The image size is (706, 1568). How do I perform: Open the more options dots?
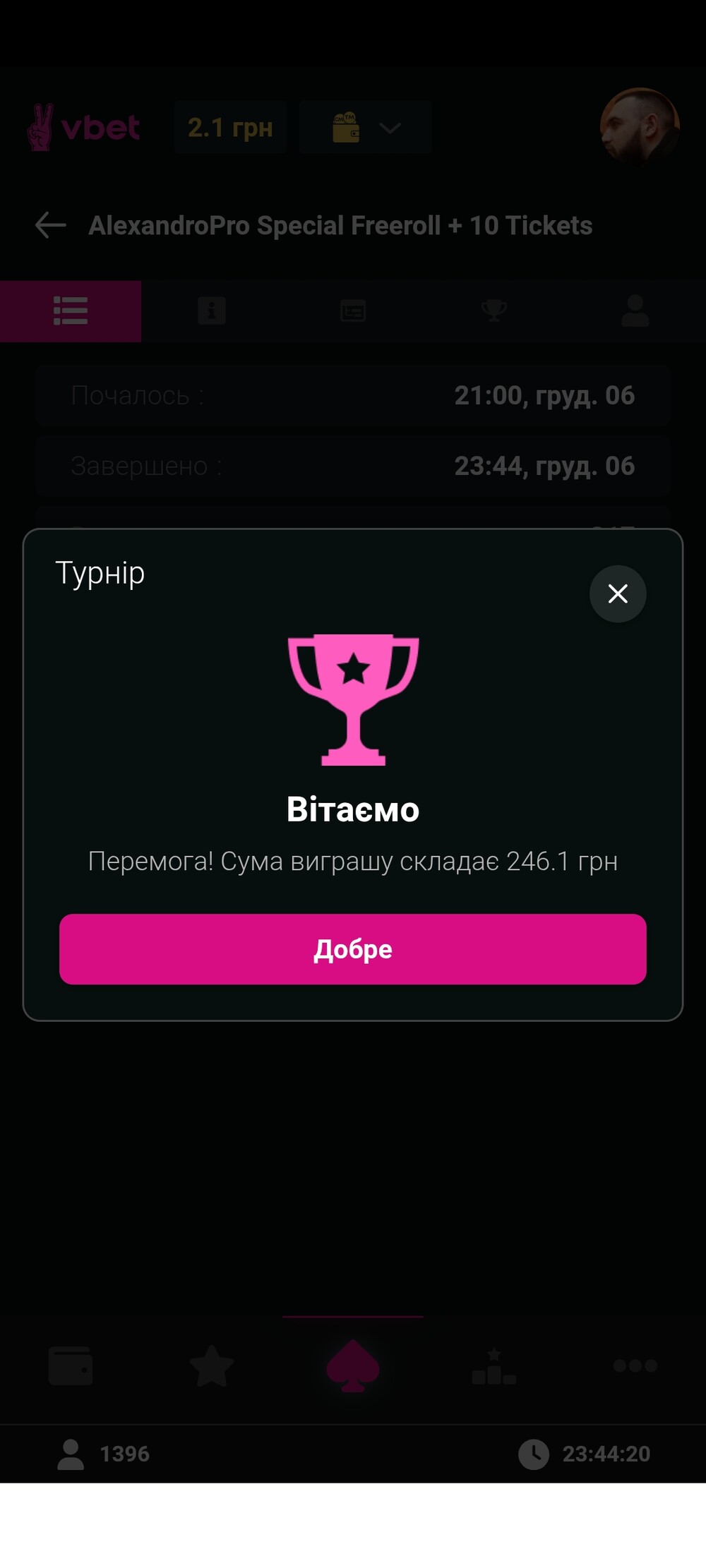[635, 1365]
